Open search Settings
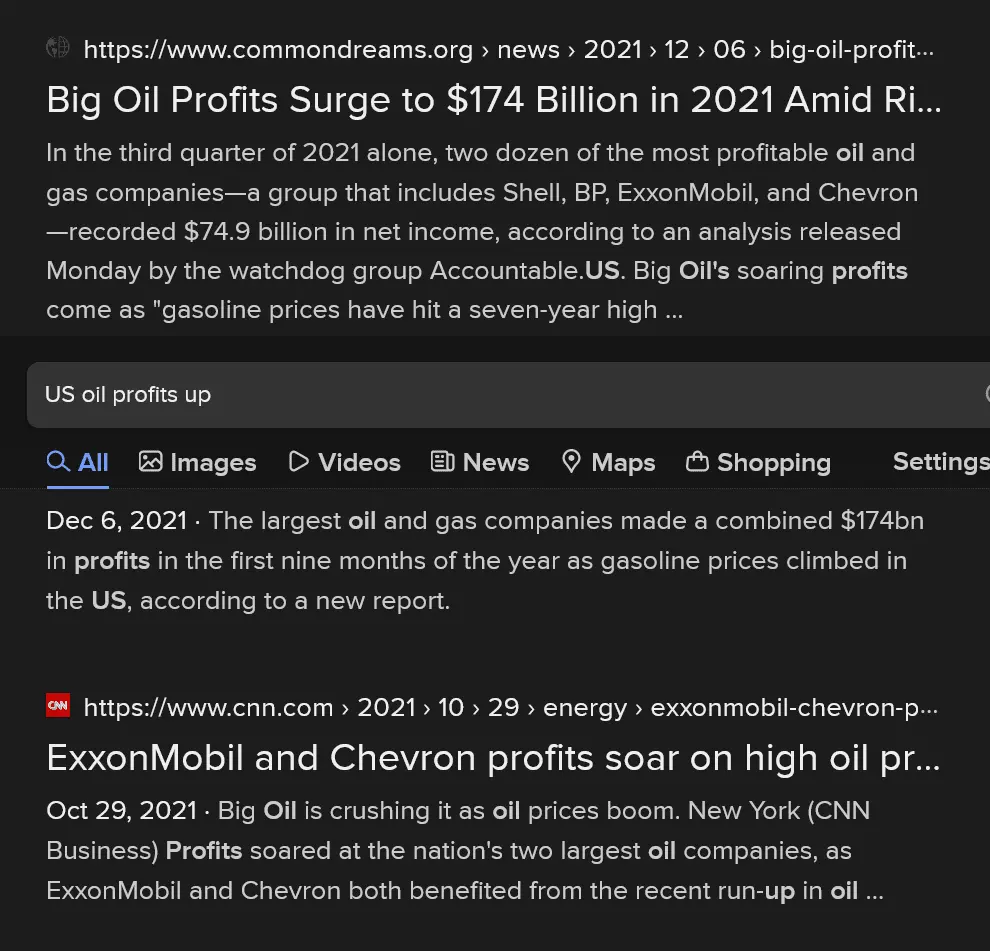 [x=939, y=461]
